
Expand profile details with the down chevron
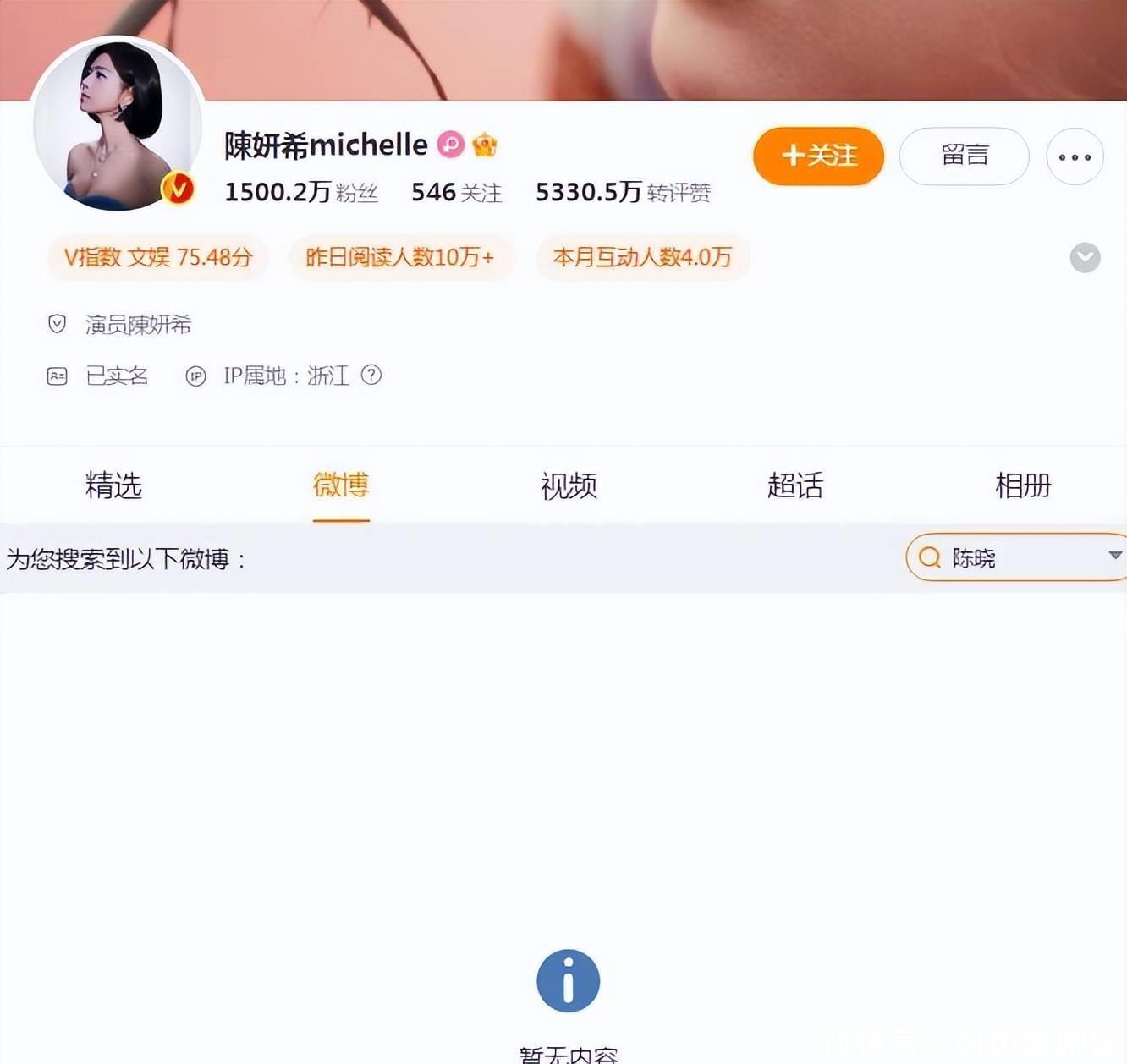(1085, 257)
